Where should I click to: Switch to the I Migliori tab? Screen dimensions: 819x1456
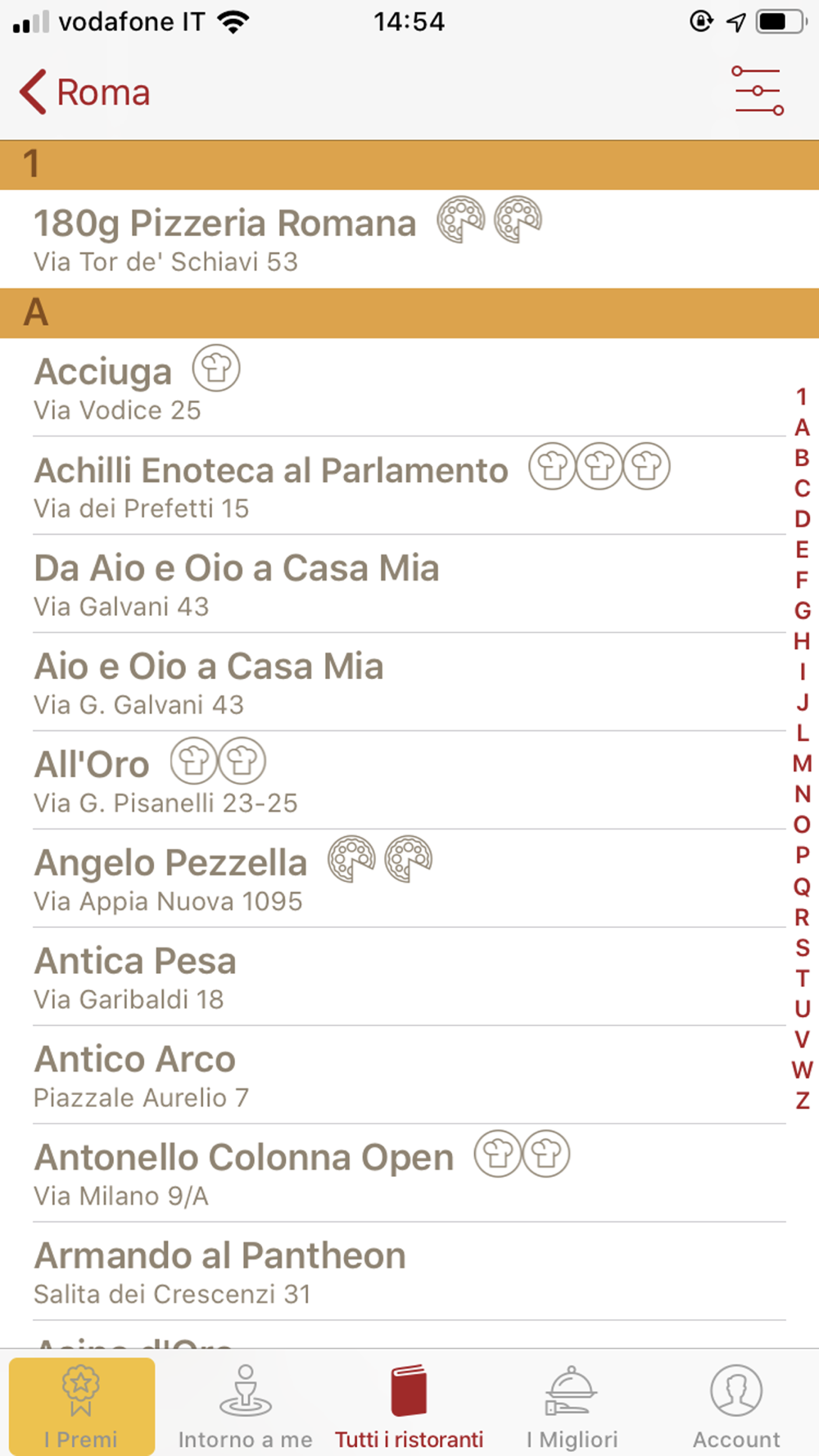pyautogui.click(x=572, y=1405)
